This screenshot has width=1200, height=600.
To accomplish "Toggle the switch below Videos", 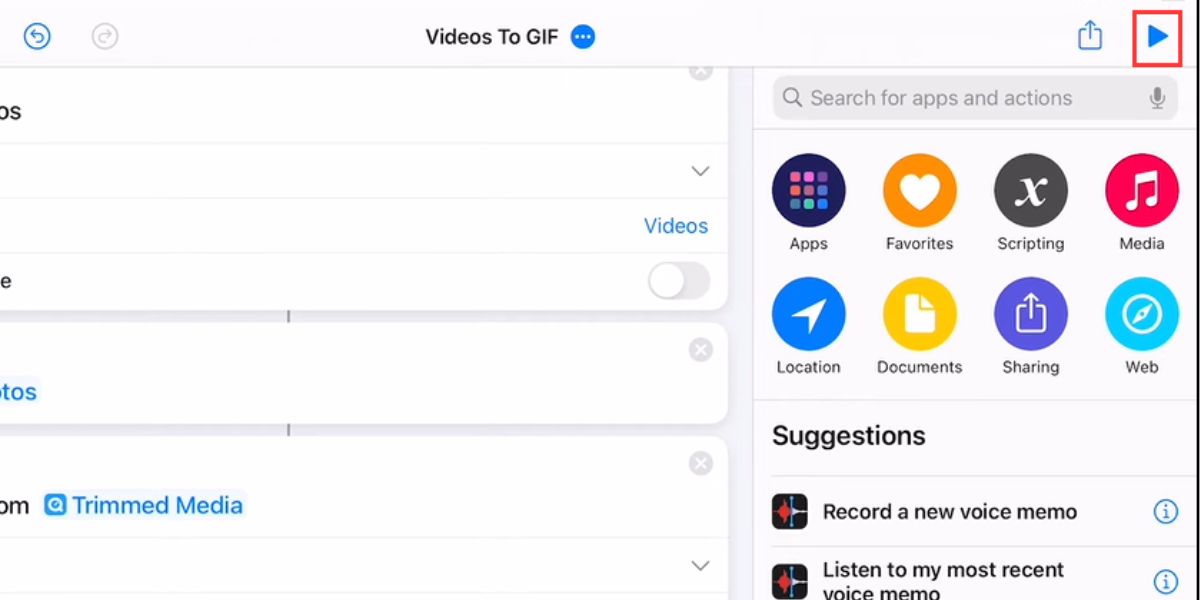I will click(678, 281).
